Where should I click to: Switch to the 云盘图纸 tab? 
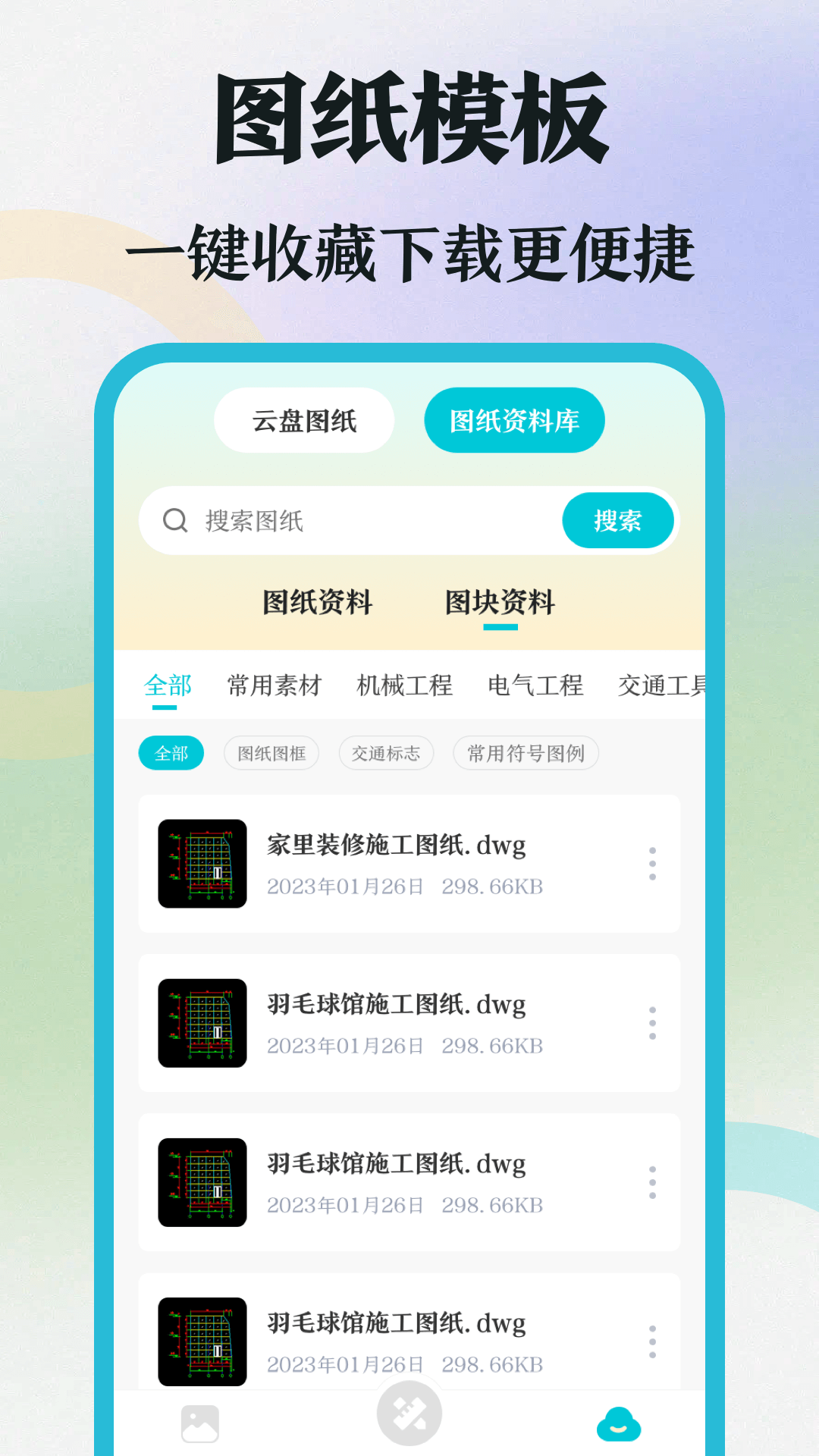pyautogui.click(x=304, y=421)
